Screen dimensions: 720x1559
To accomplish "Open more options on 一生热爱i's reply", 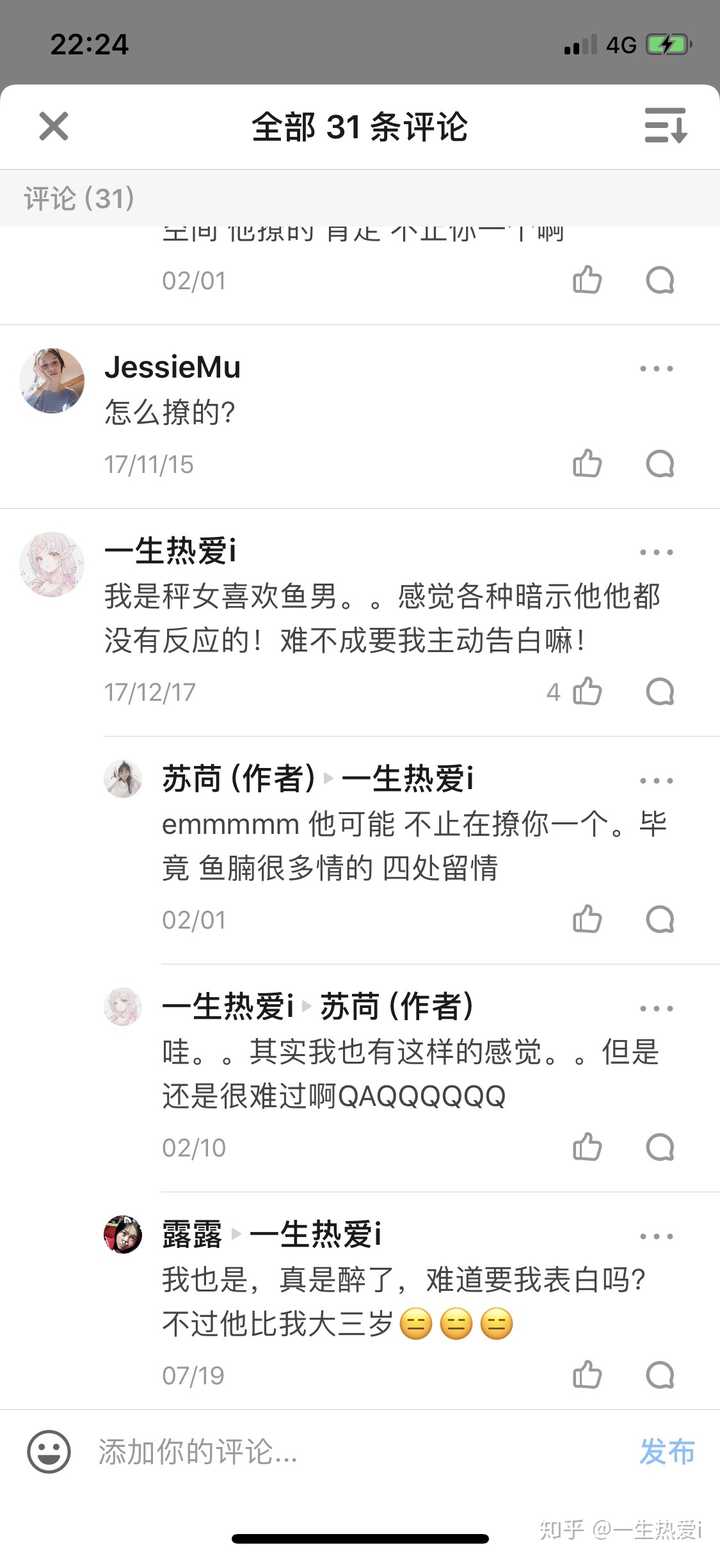I will pyautogui.click(x=655, y=1008).
